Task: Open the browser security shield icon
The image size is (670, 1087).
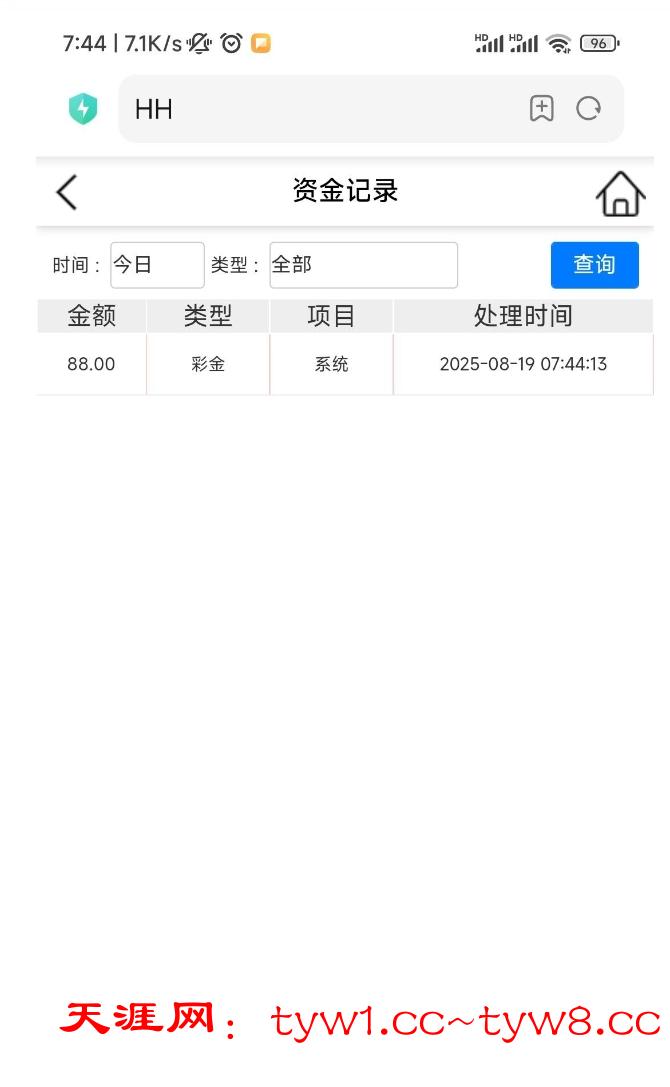Action: click(x=83, y=109)
